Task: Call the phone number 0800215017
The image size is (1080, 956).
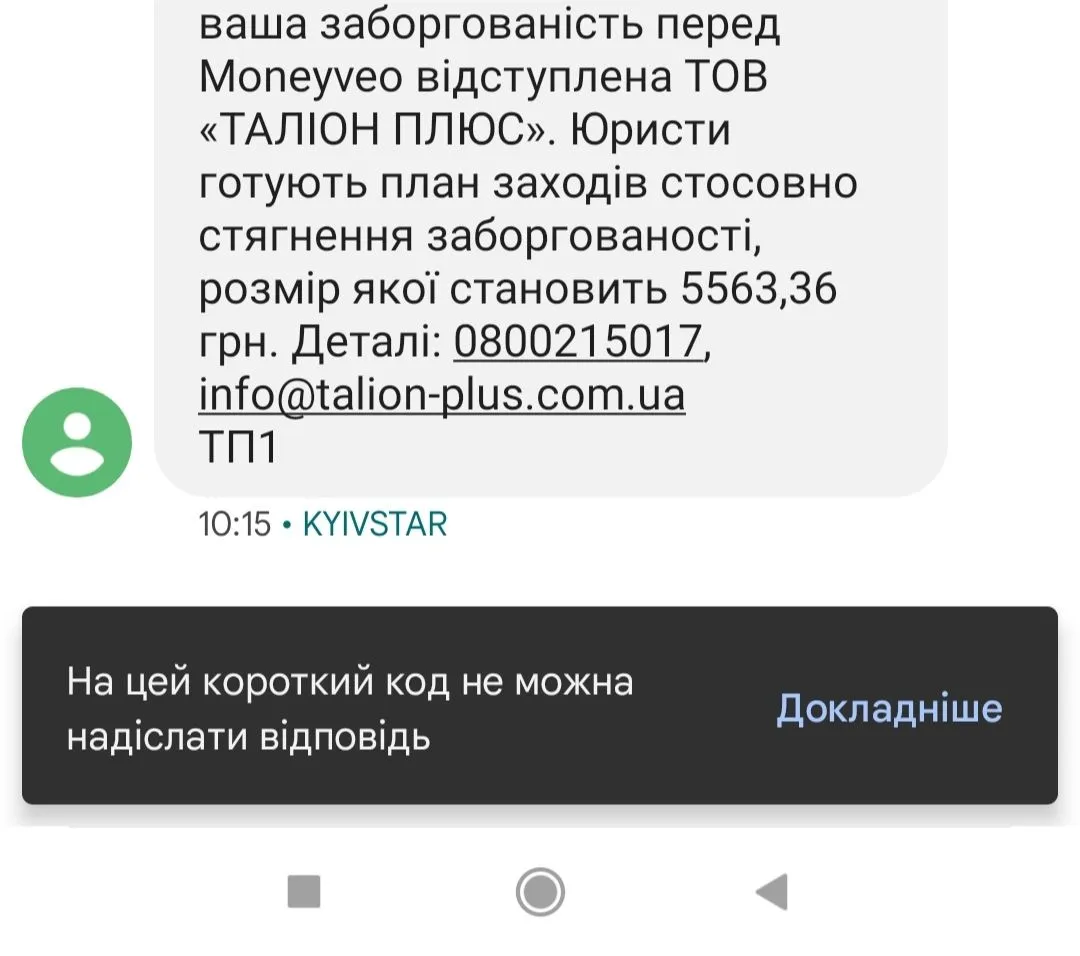Action: [580, 343]
